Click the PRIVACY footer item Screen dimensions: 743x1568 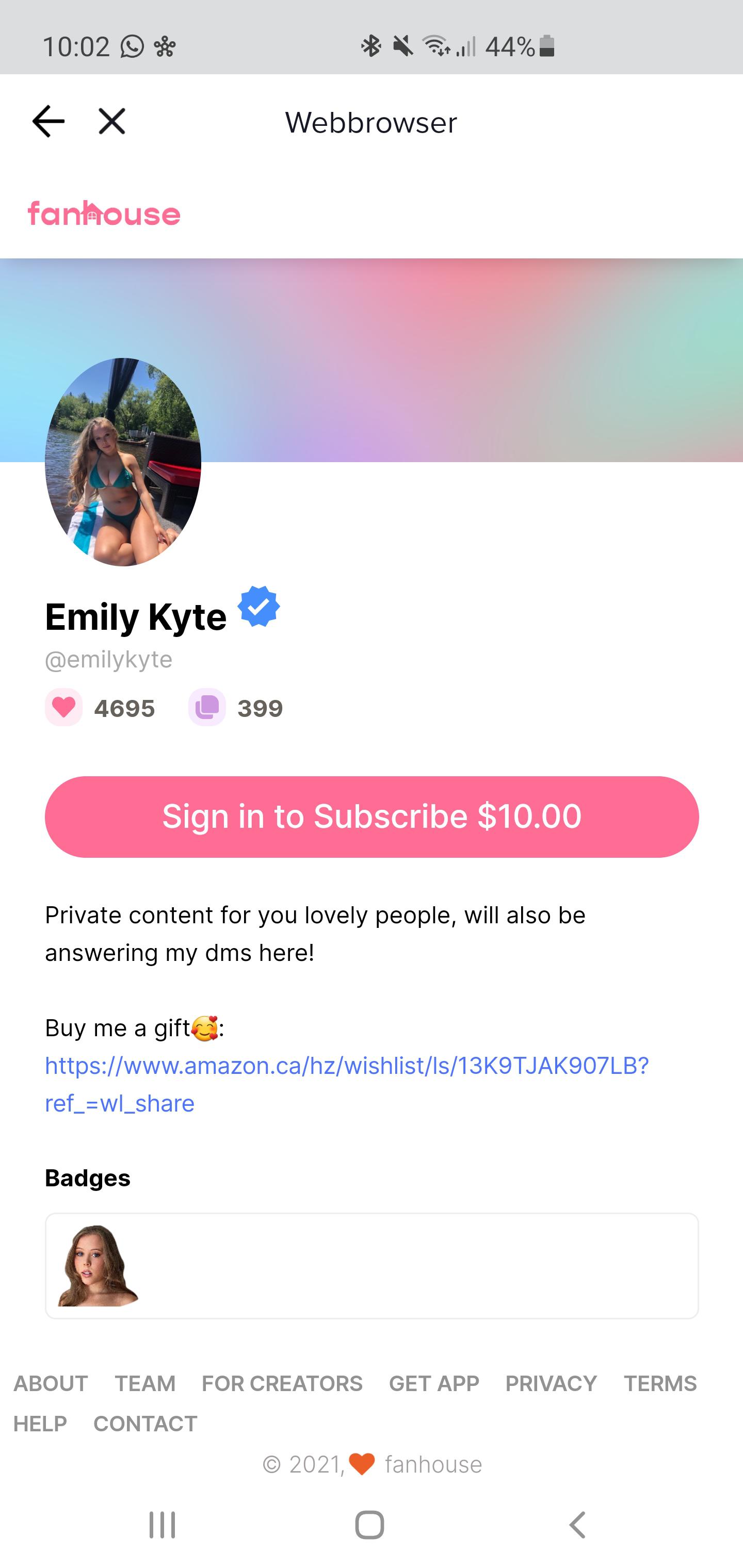pos(550,1383)
